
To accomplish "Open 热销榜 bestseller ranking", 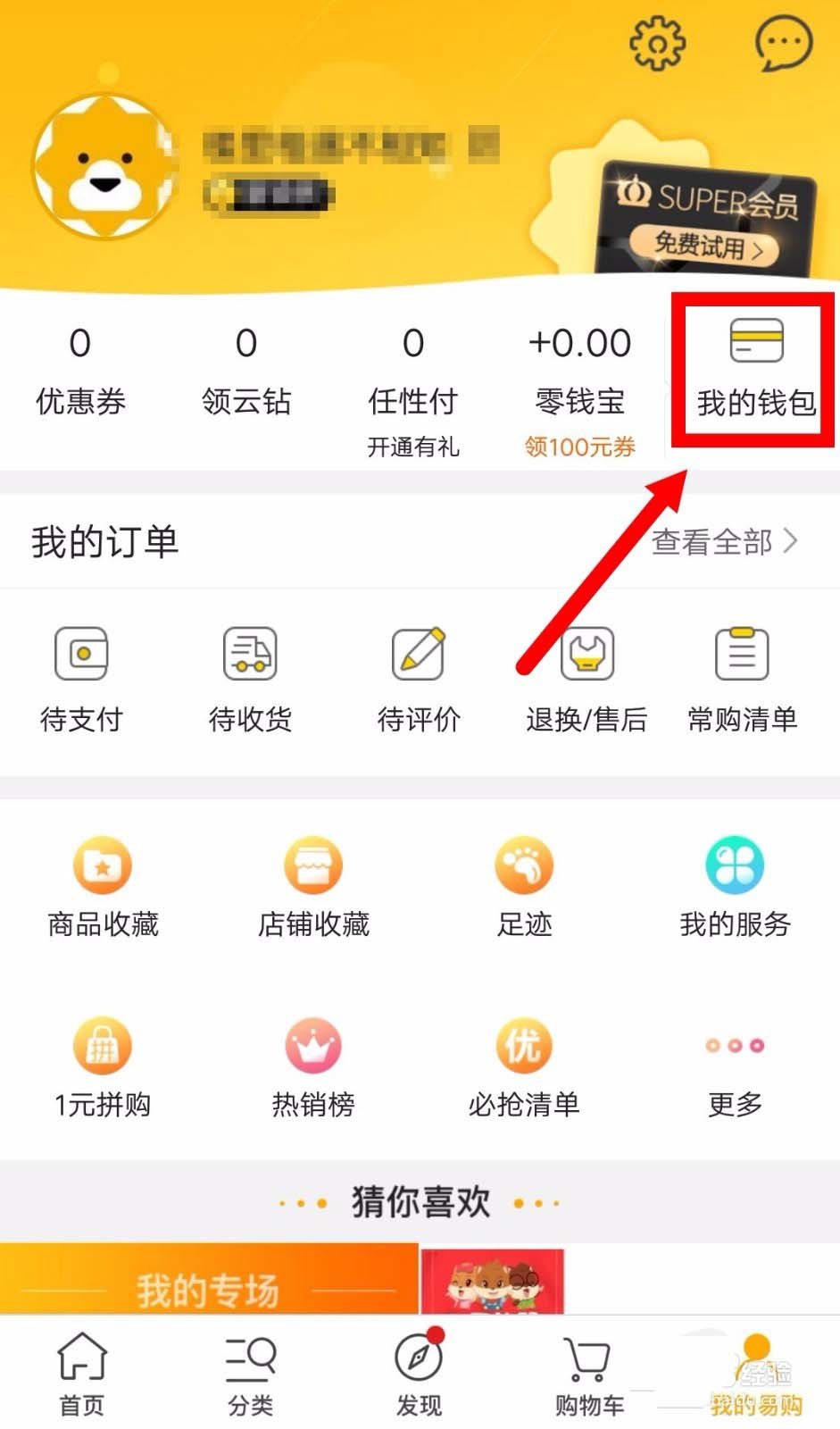I will click(x=313, y=1067).
